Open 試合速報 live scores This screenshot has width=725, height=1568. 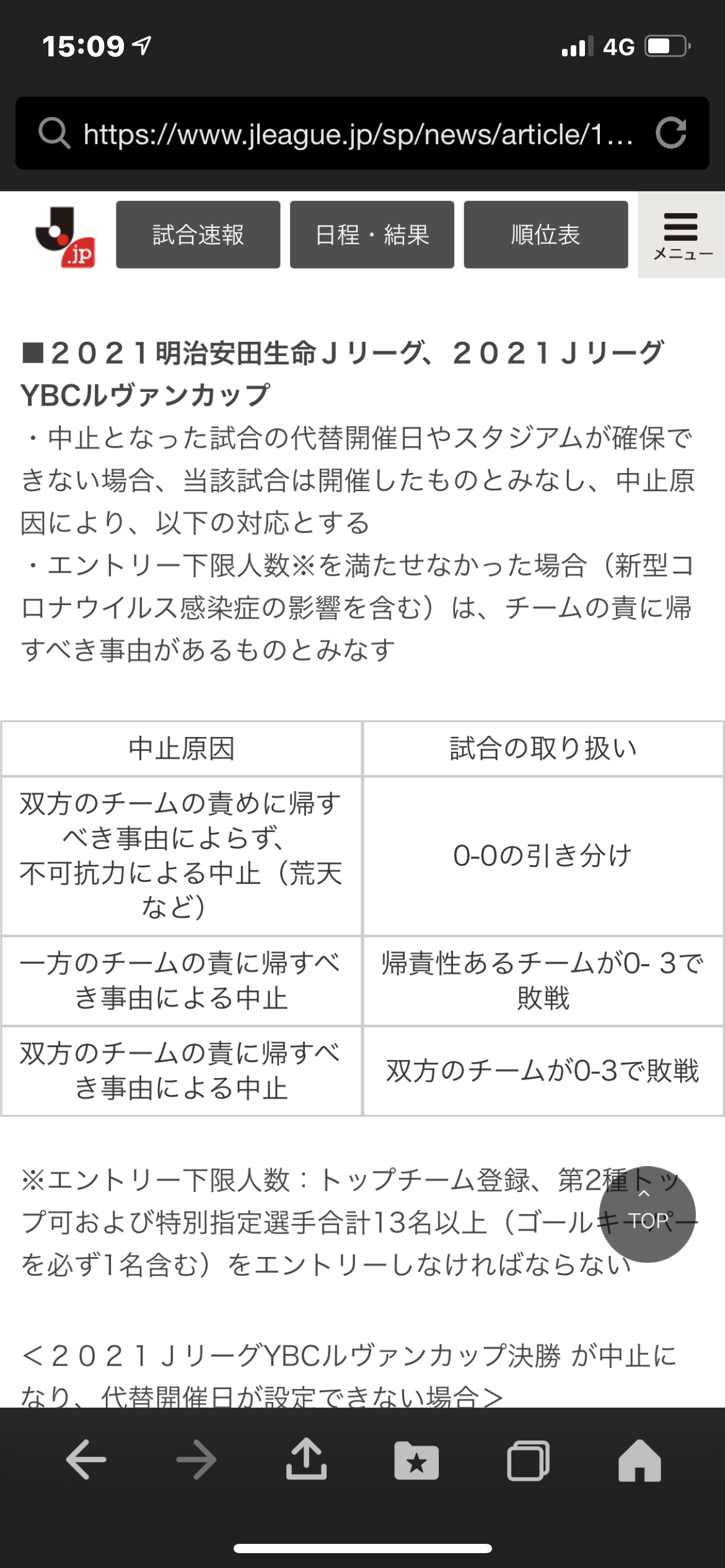[x=198, y=235]
